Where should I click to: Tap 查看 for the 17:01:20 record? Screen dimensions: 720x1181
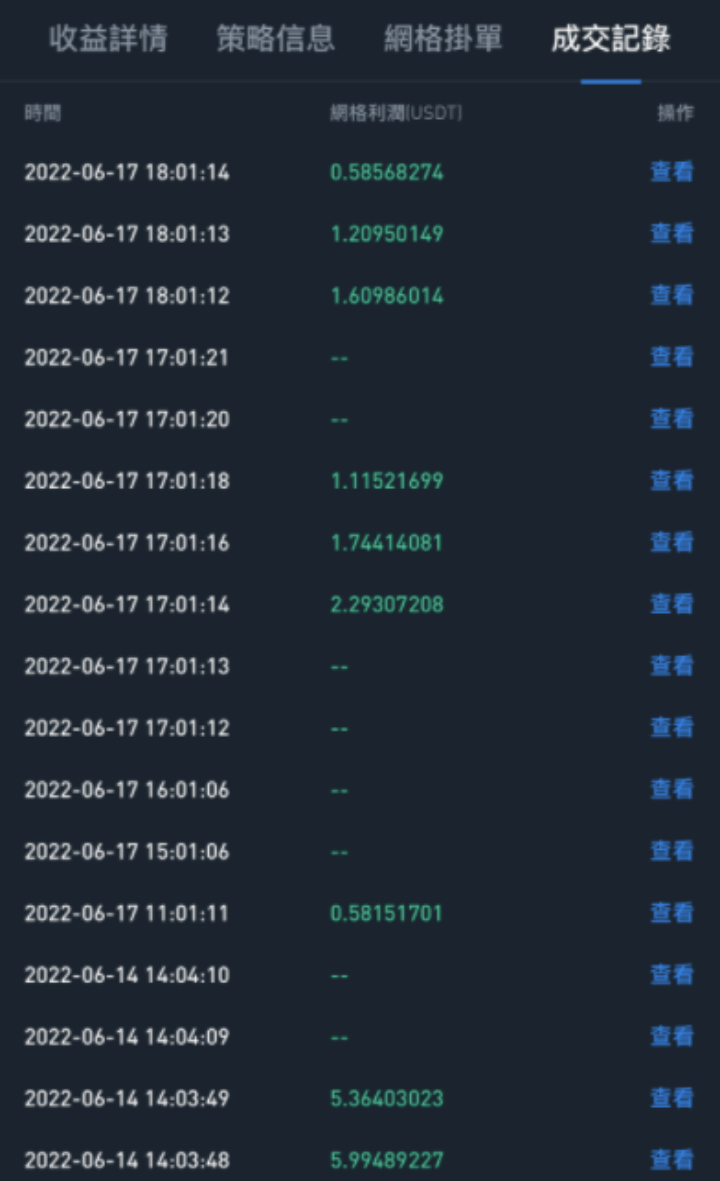pos(671,419)
